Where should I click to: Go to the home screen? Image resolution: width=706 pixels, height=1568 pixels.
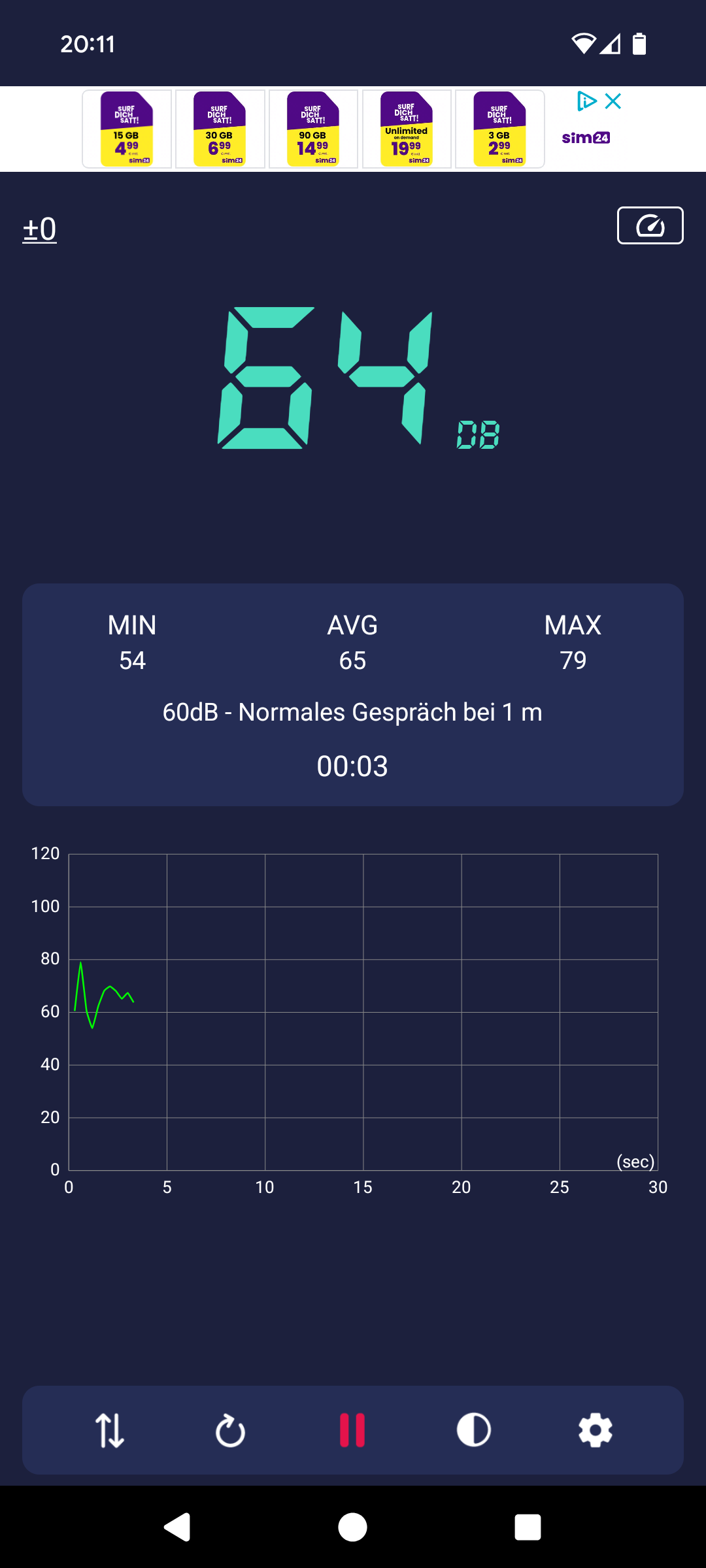[352, 1527]
